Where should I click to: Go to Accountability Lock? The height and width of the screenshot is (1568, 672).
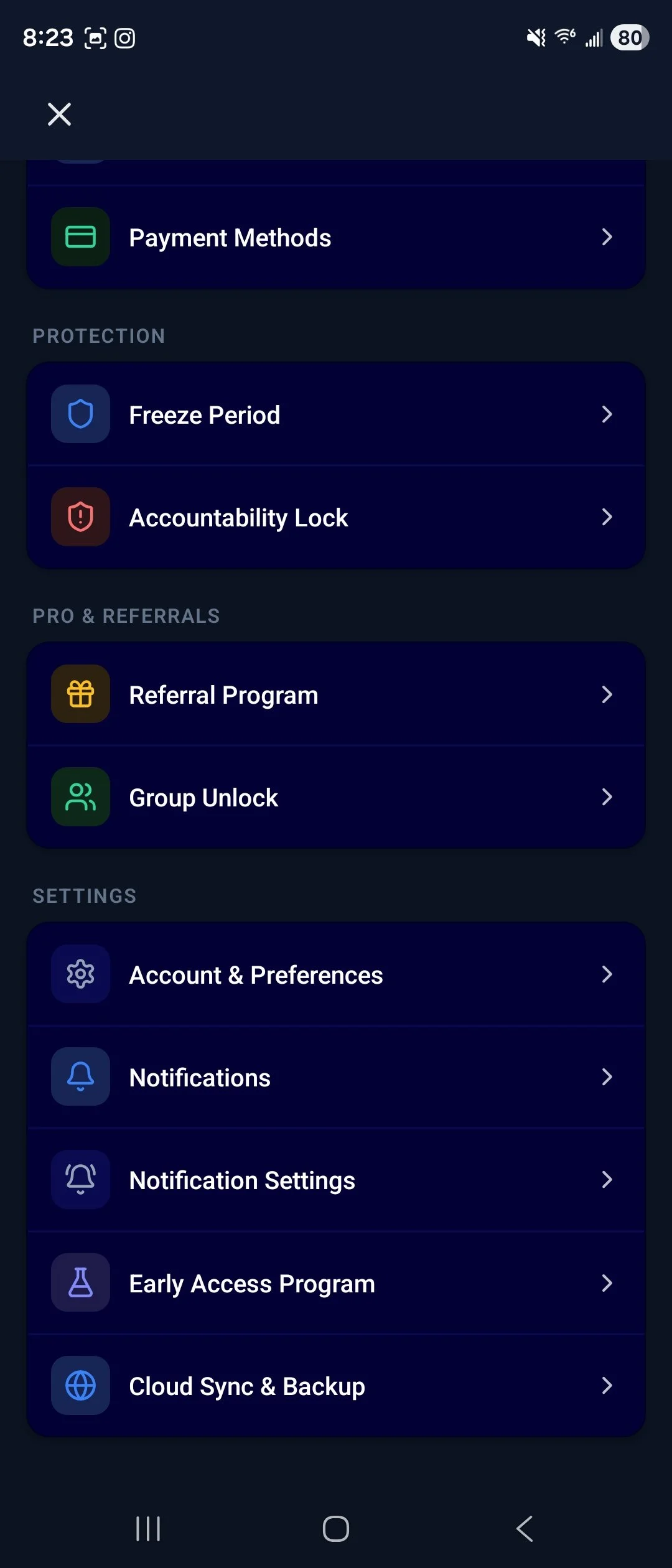[x=336, y=517]
